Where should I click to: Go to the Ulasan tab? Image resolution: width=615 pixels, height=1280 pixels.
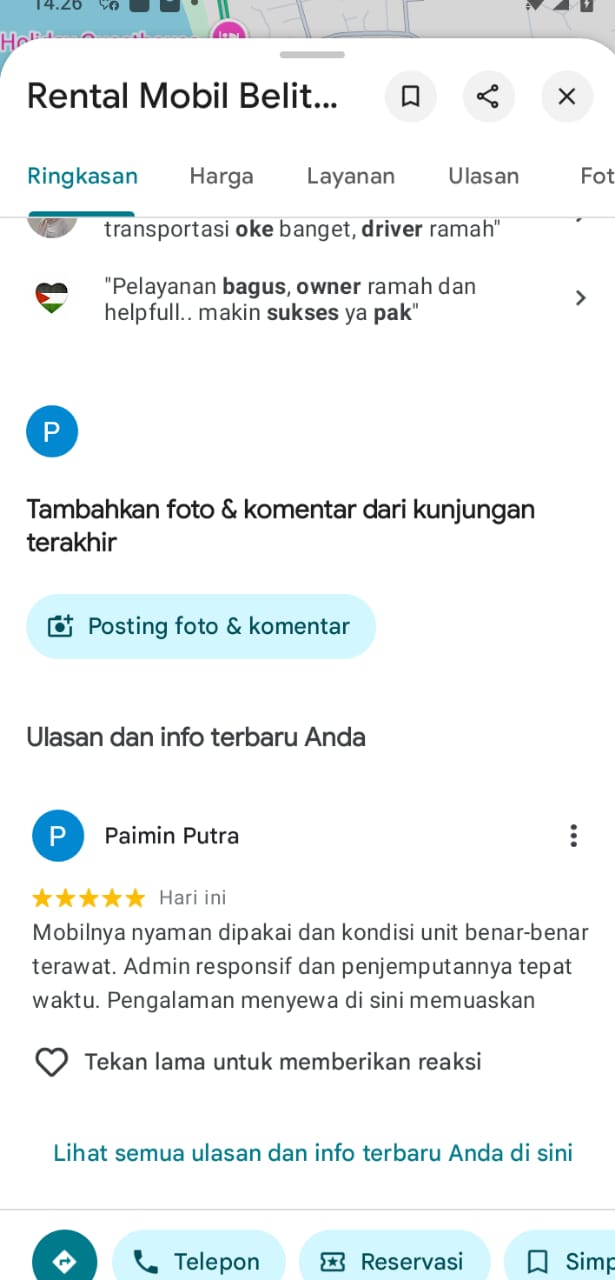[483, 177]
